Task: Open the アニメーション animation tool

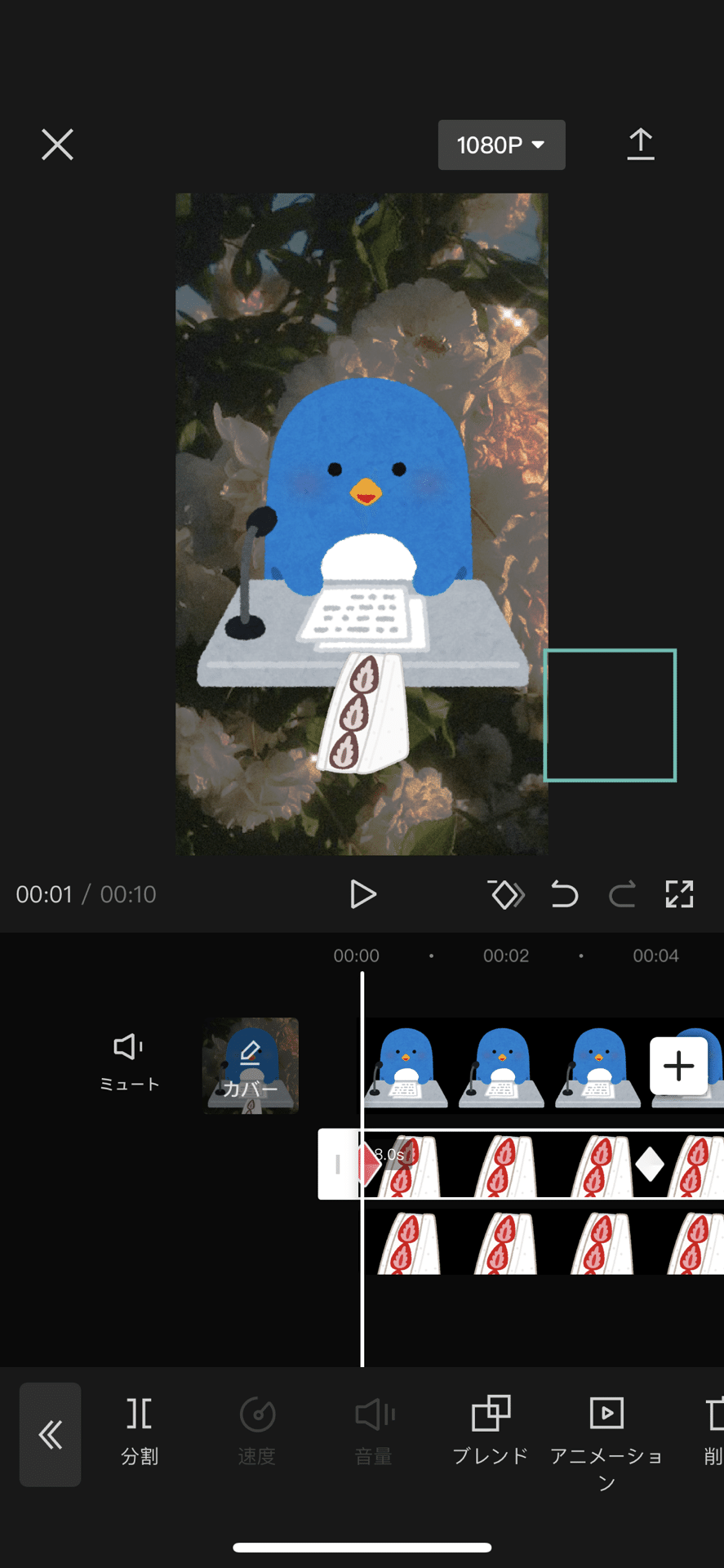Action: (x=606, y=1442)
